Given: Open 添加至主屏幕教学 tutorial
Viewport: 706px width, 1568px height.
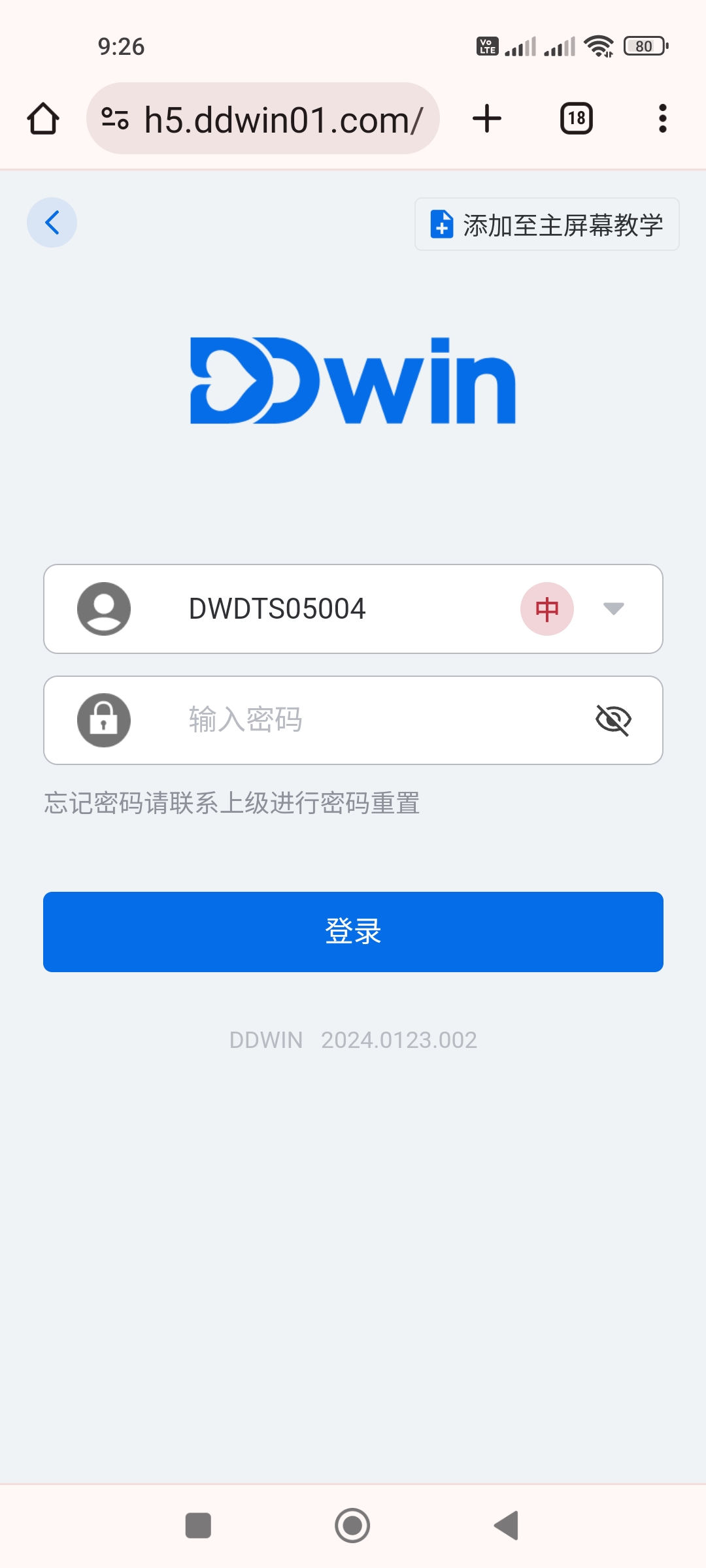Looking at the screenshot, I should coord(547,225).
